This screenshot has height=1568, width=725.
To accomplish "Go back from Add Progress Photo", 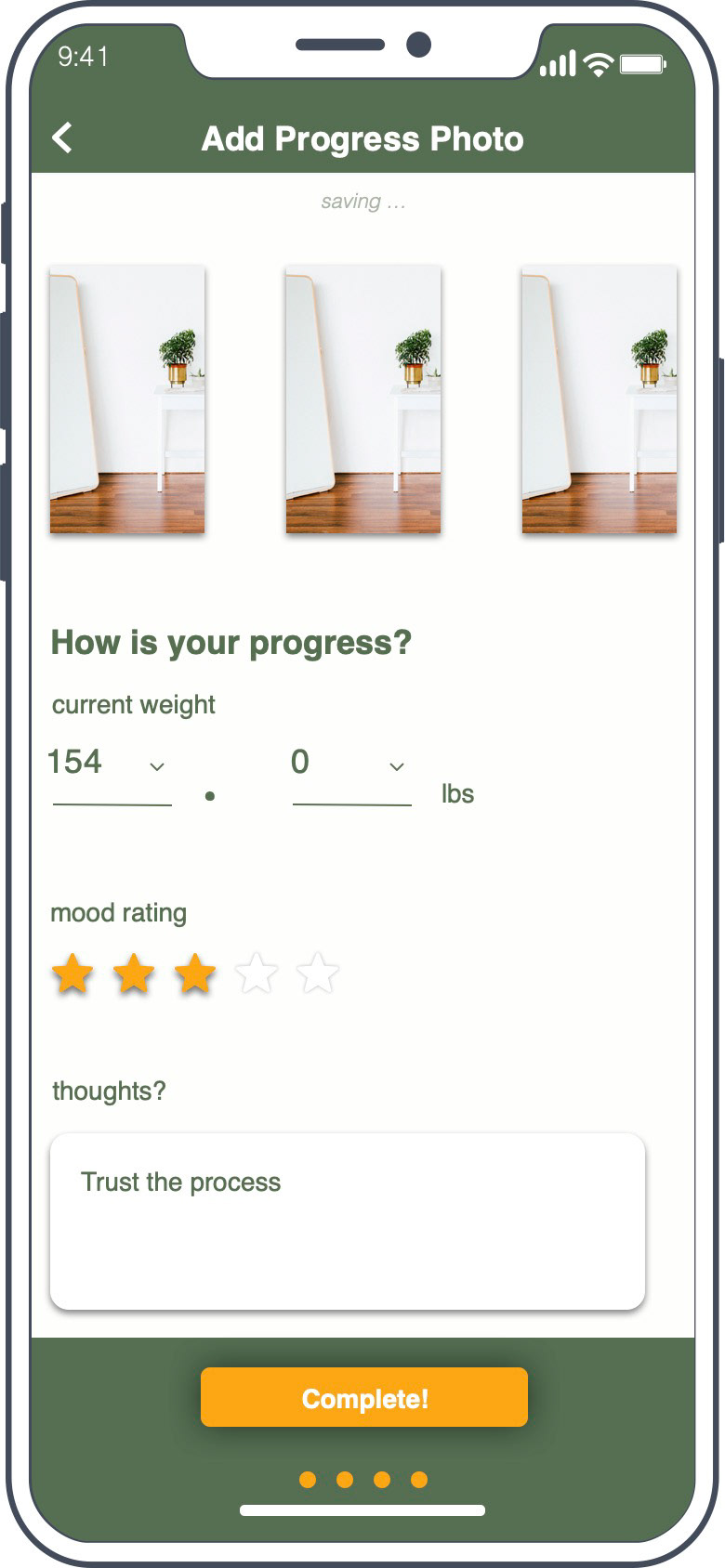I will (62, 138).
